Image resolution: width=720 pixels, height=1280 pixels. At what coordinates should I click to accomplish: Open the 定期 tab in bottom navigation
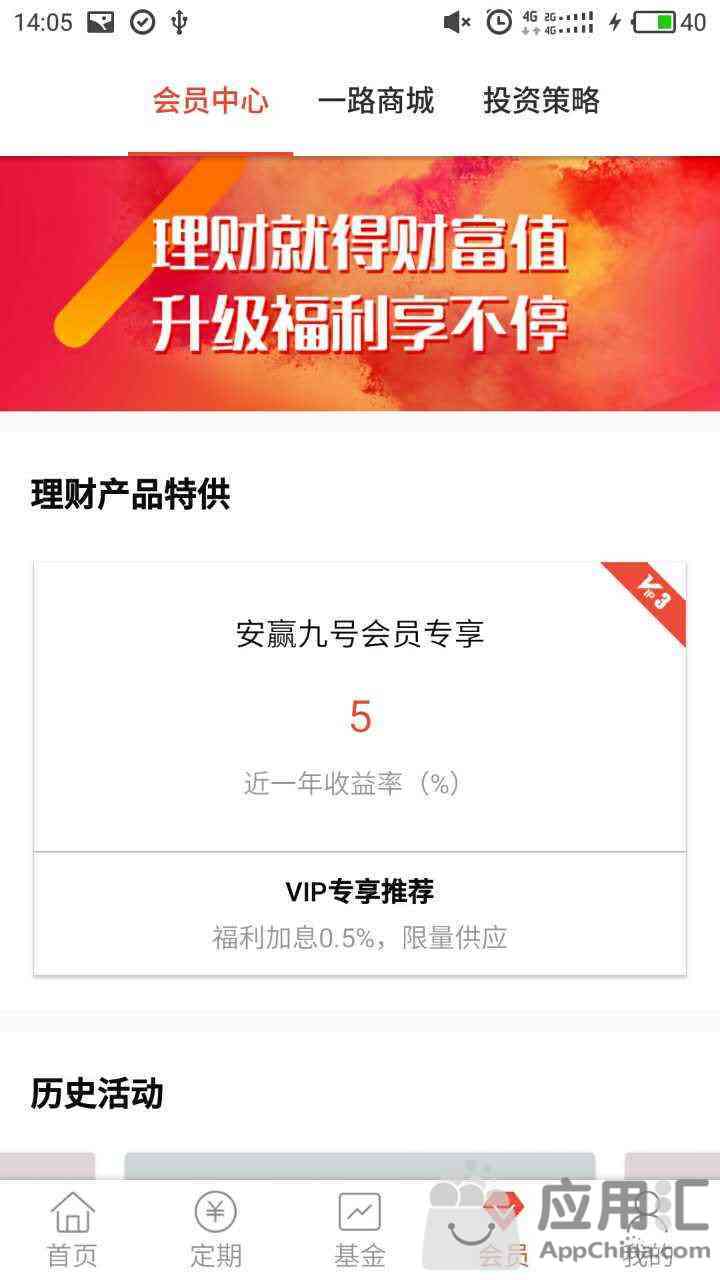(x=216, y=1230)
